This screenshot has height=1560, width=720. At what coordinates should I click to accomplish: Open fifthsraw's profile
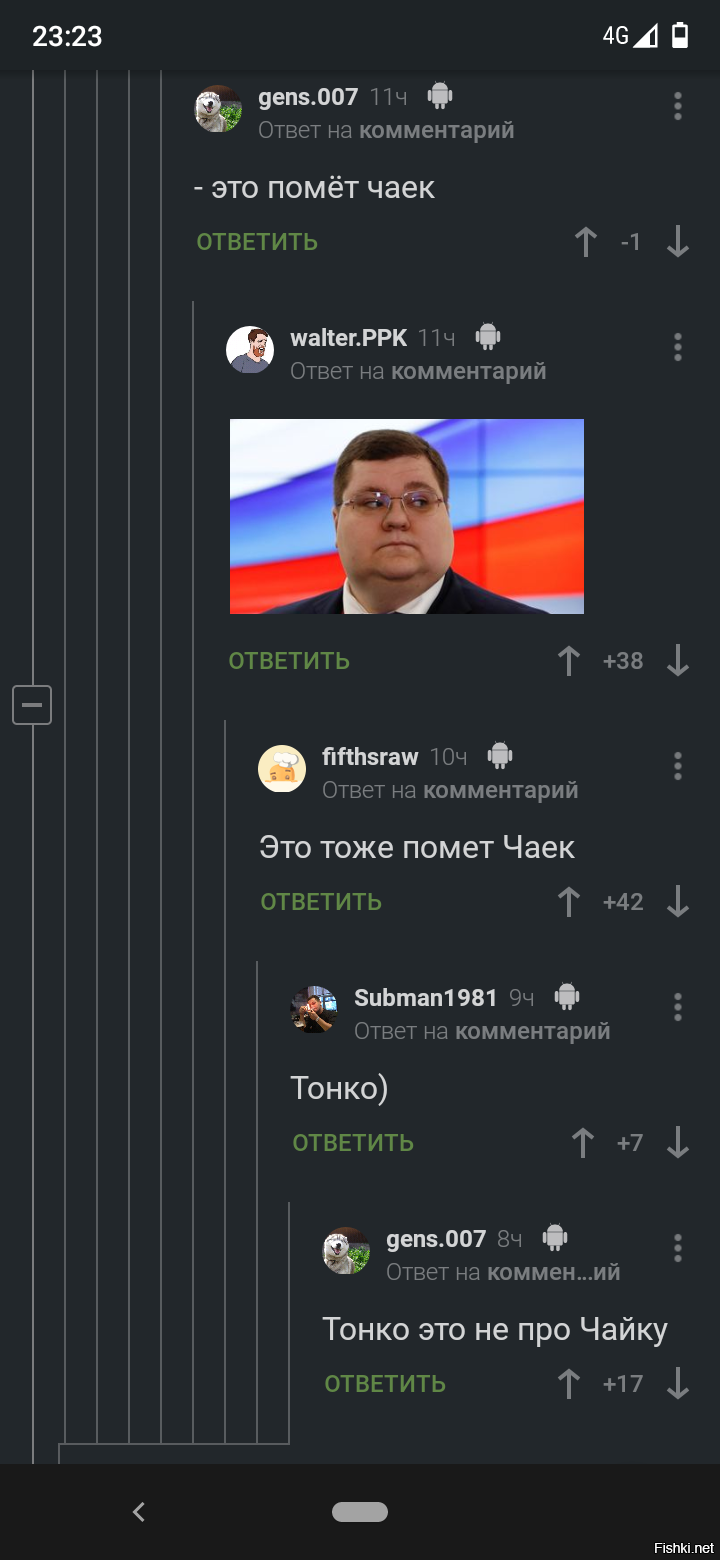tap(369, 757)
